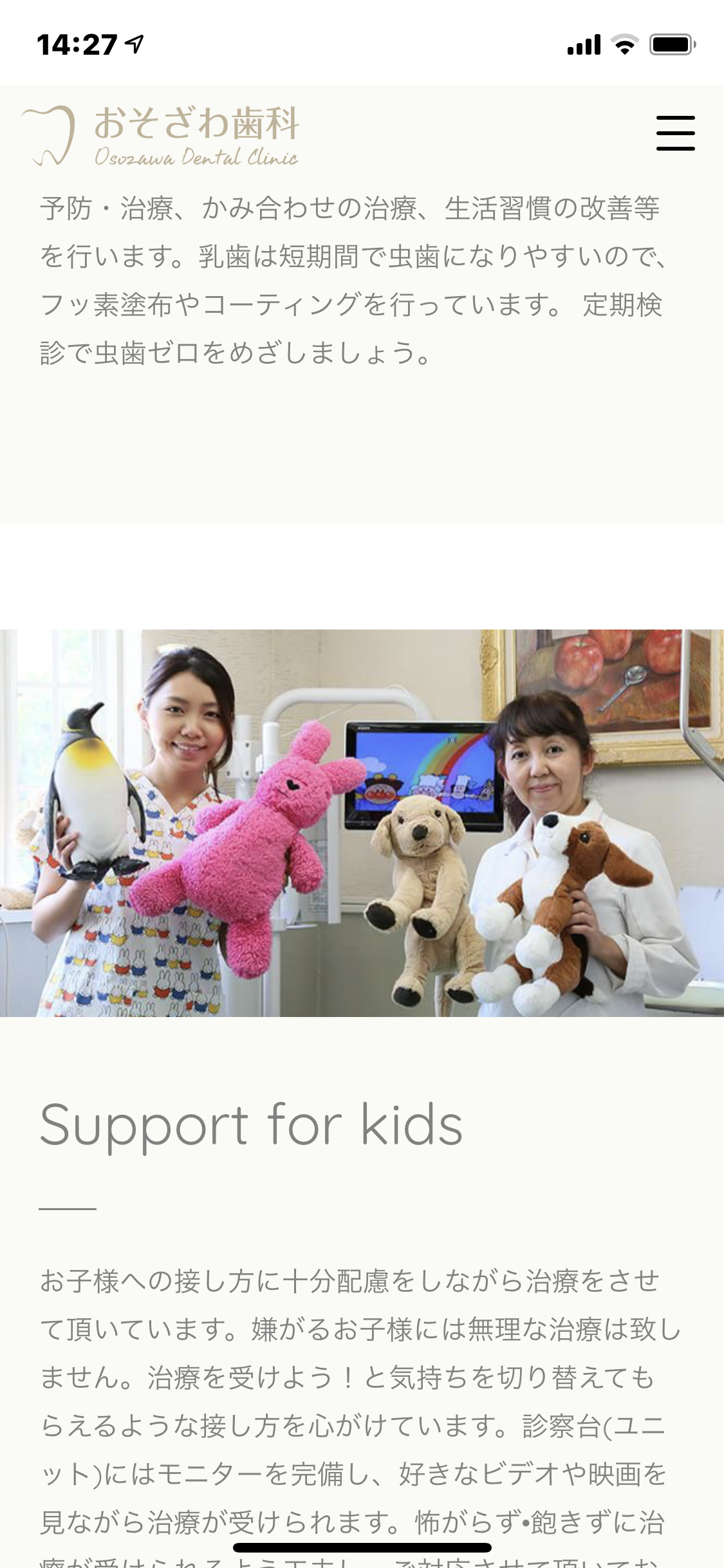724x1568 pixels.
Task: Open the hamburger navigation menu
Action: [x=675, y=133]
